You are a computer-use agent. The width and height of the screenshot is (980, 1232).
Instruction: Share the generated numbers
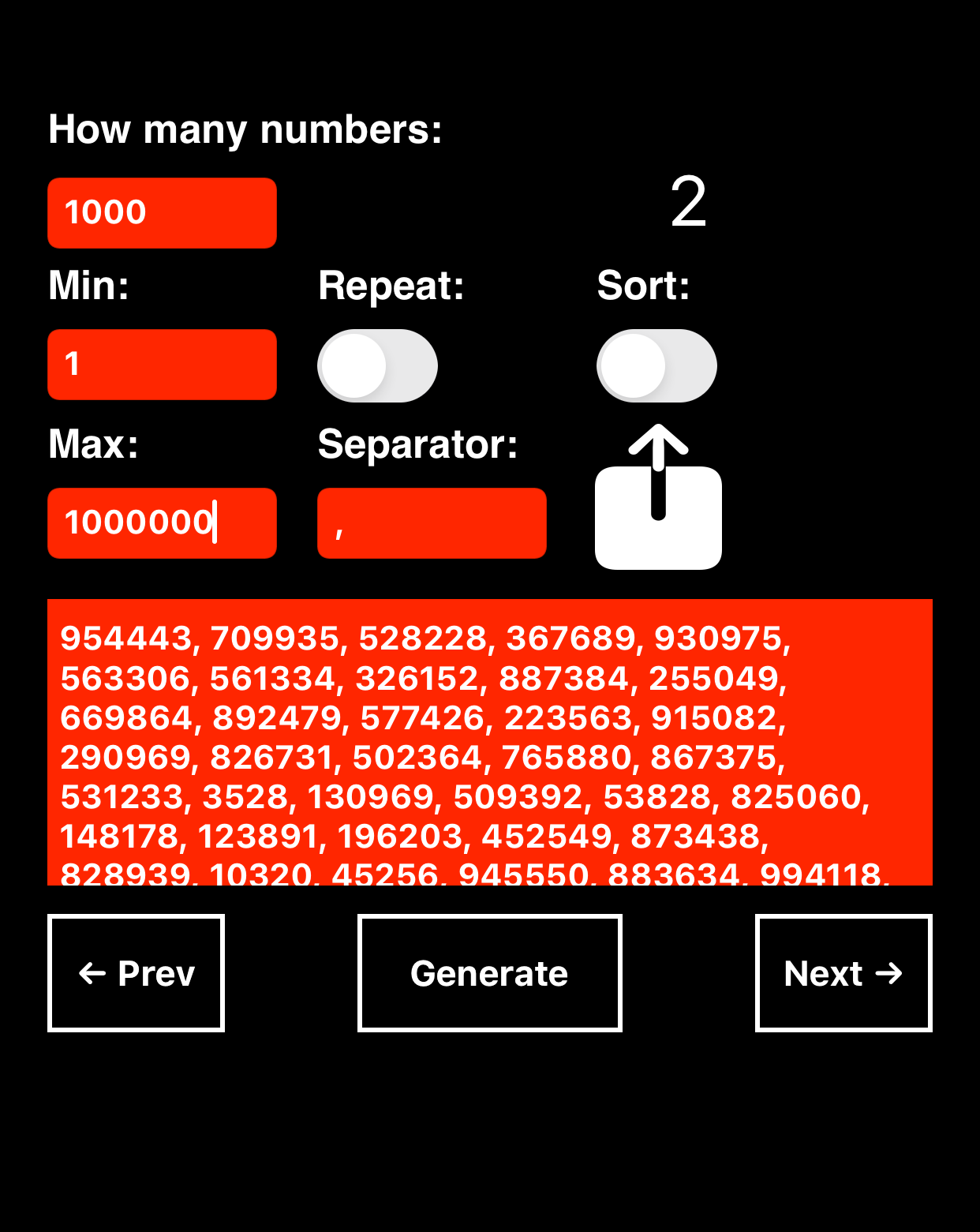tap(658, 499)
